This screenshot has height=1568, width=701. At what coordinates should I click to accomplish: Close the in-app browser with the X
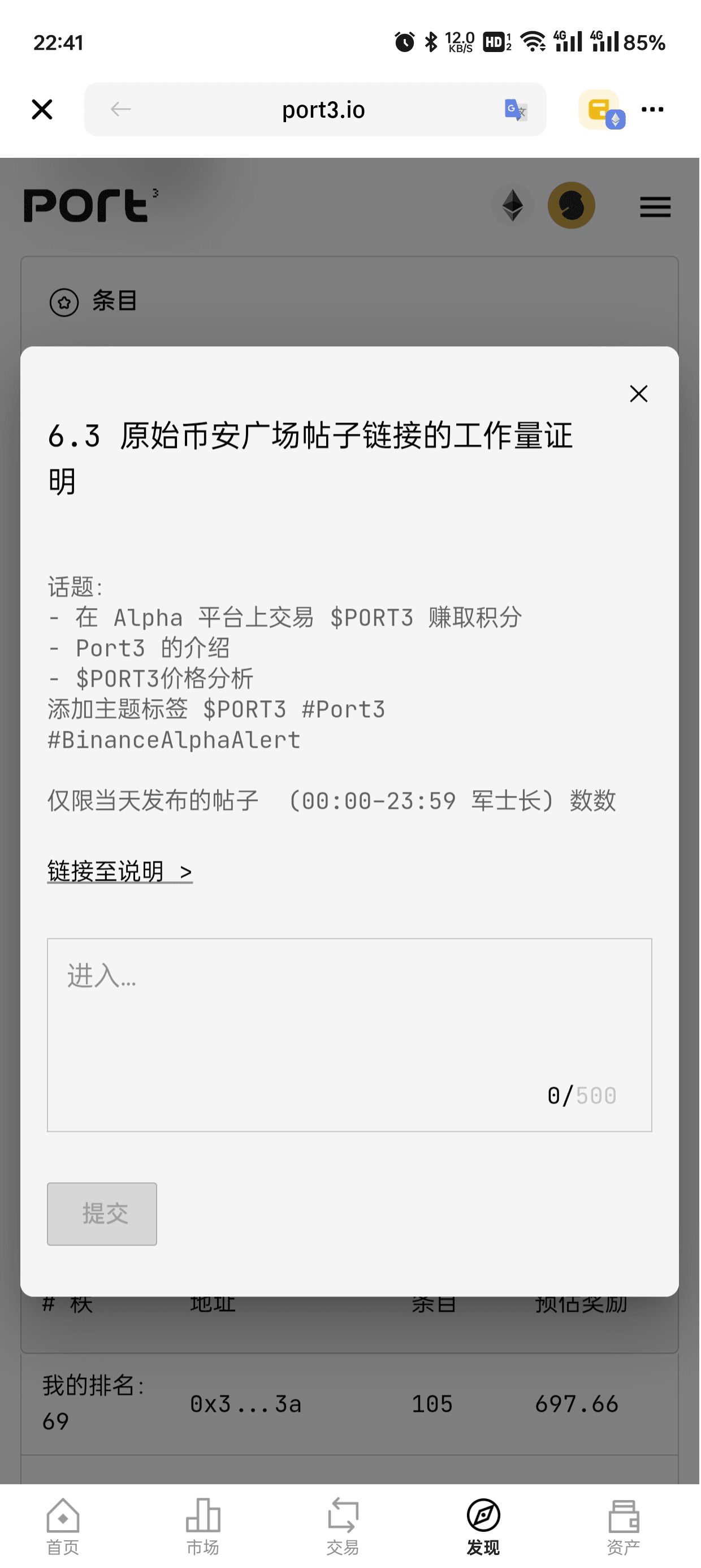[x=42, y=110]
